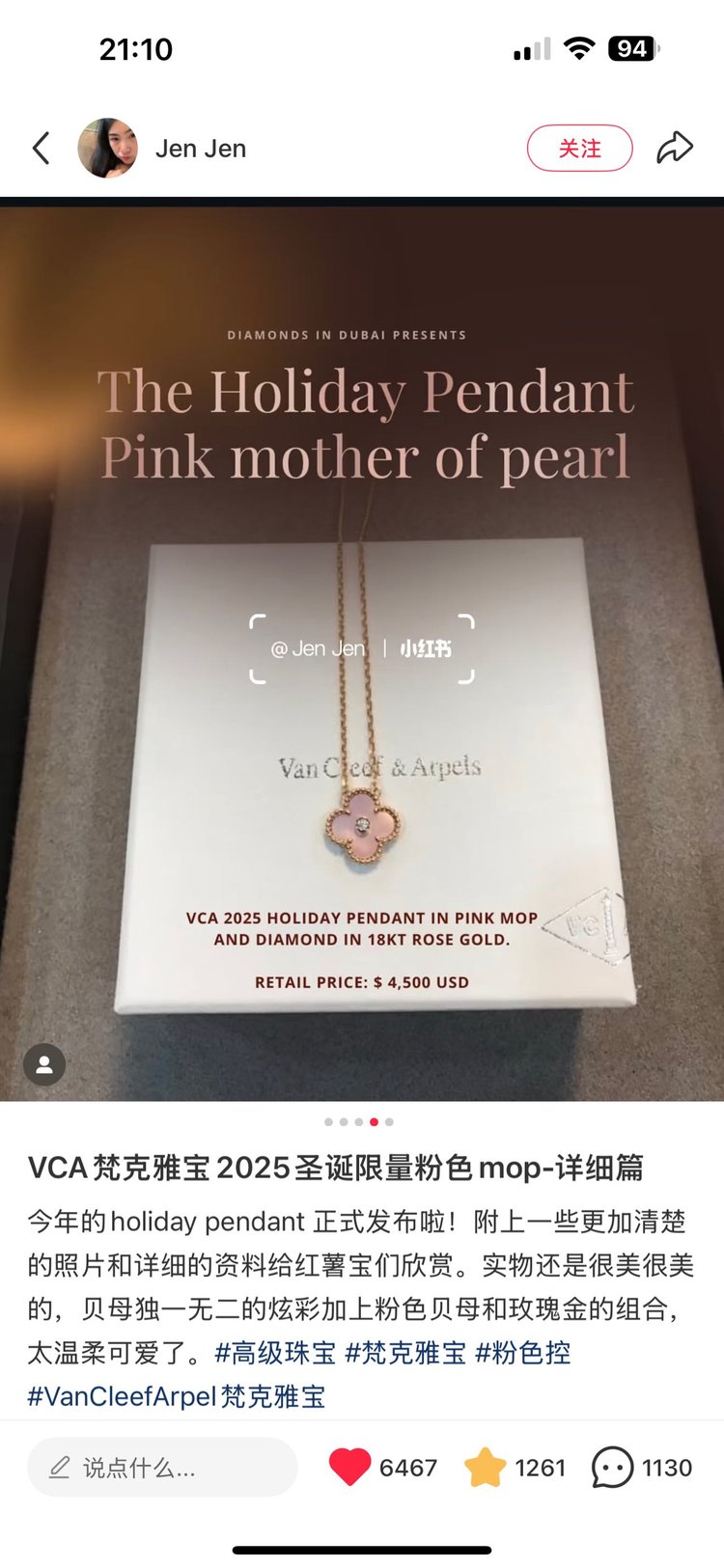Show tagged people on the photo
This screenshot has width=724, height=1568.
[44, 1064]
